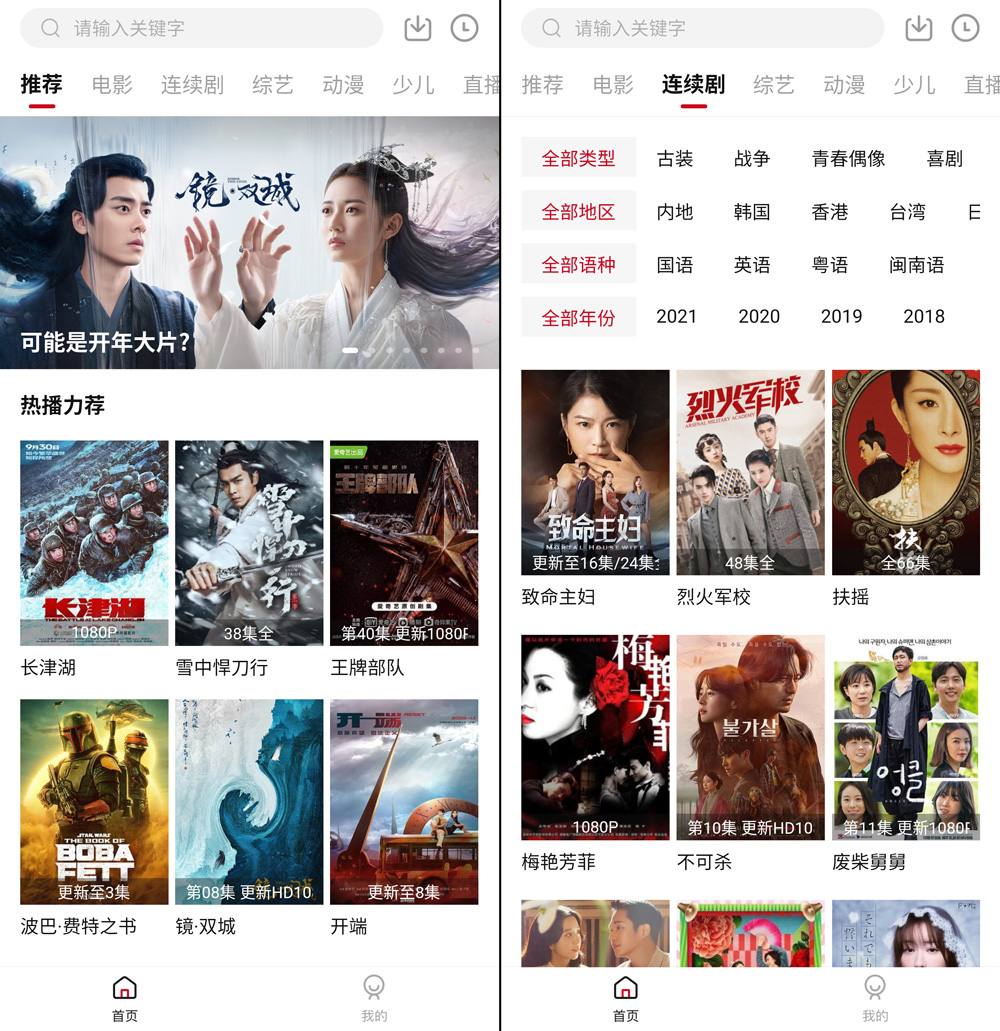Filter by year 2020
This screenshot has width=1000, height=1031.
(759, 317)
